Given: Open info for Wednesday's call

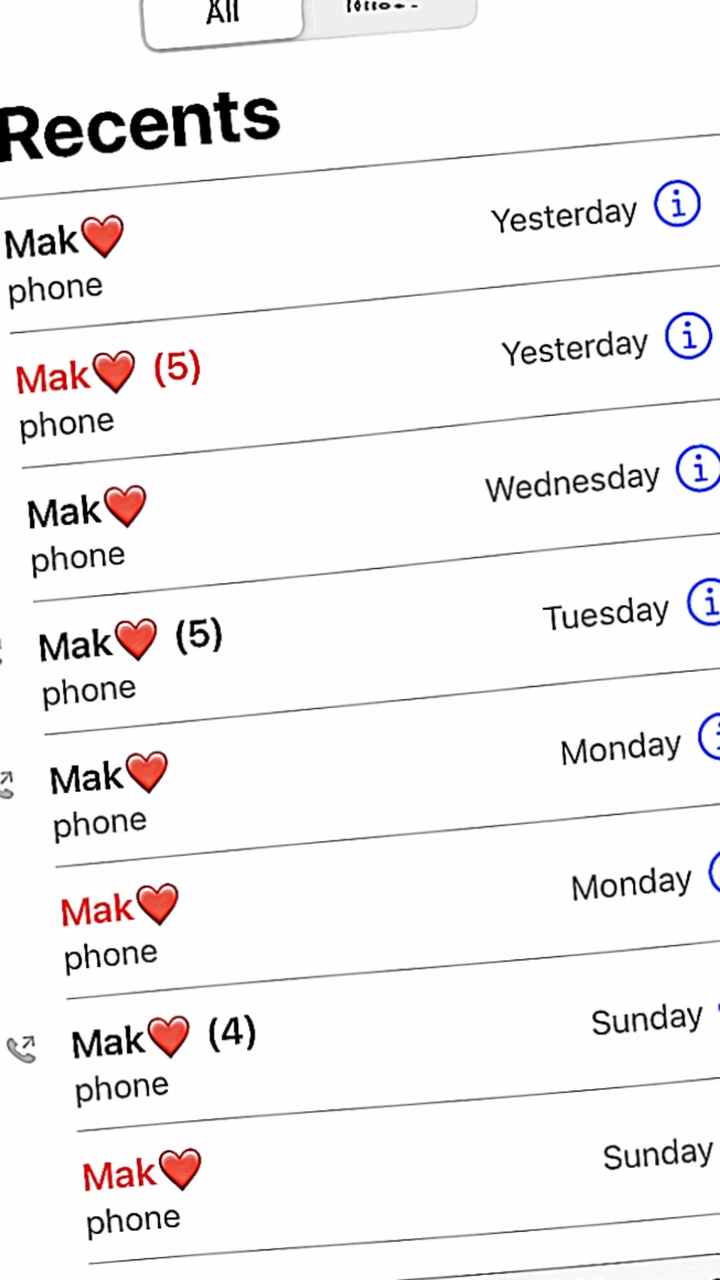Looking at the screenshot, I should [699, 469].
